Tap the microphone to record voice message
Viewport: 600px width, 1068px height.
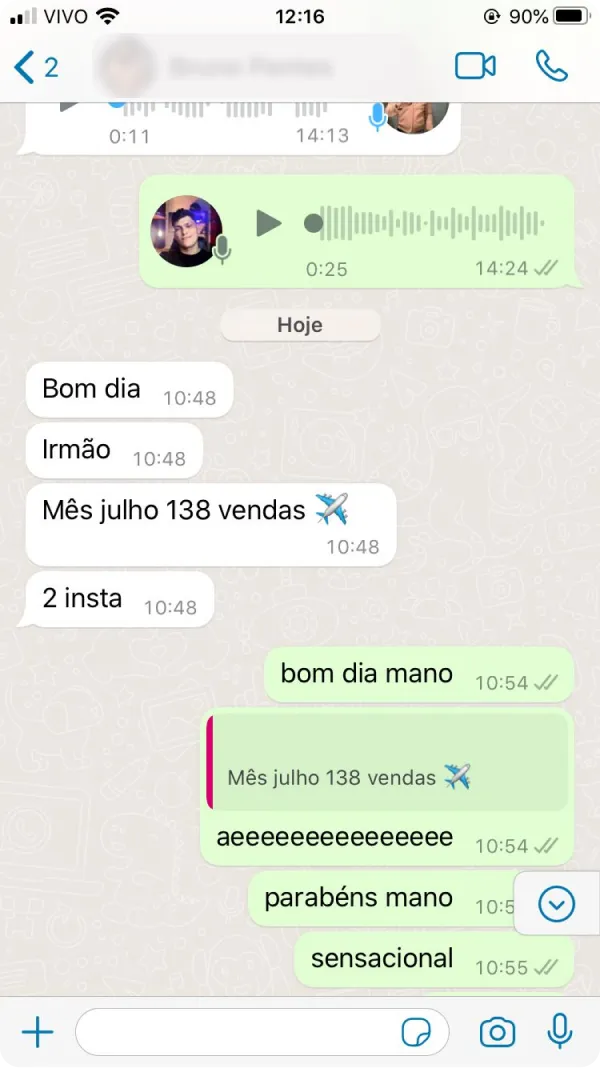560,1032
